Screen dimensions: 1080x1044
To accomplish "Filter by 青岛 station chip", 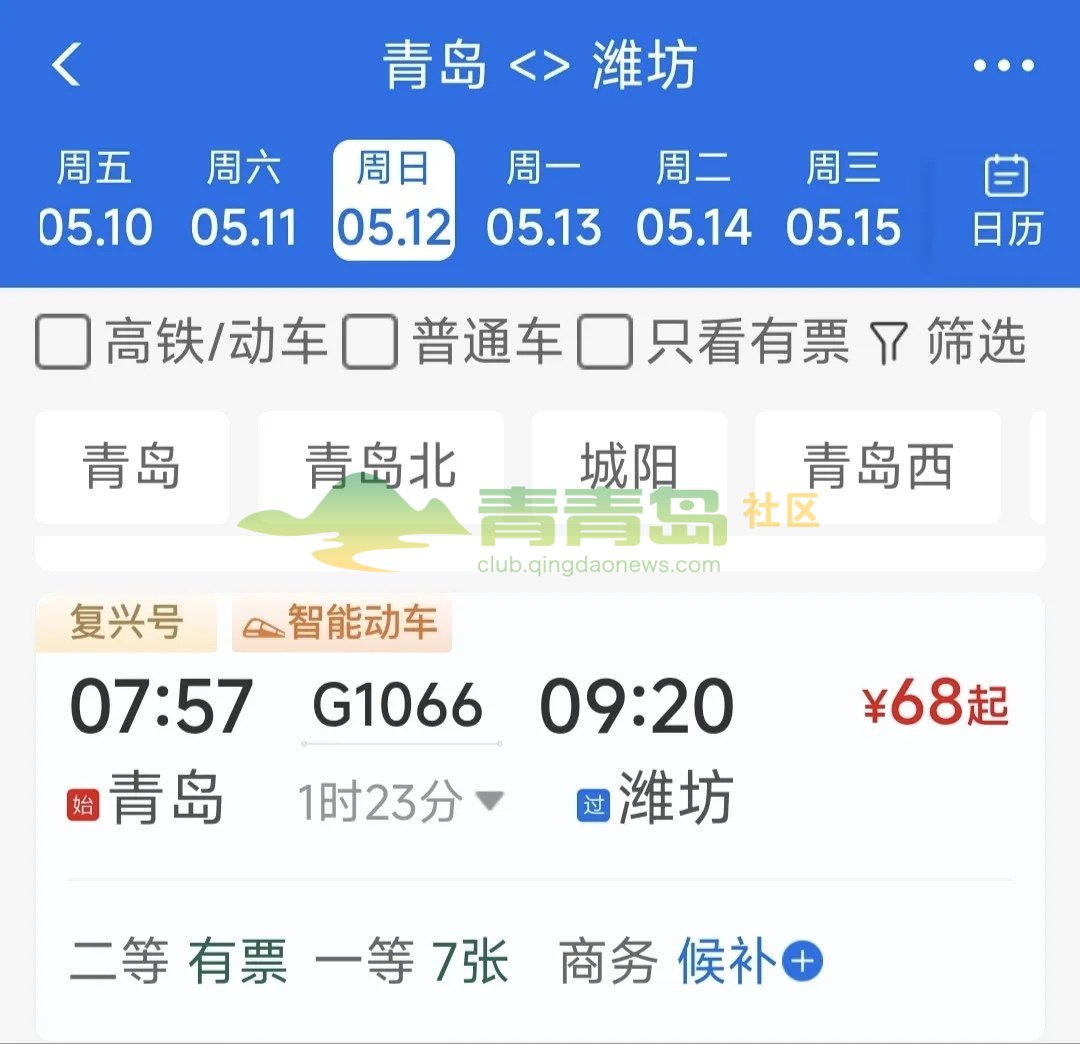I will [x=132, y=467].
